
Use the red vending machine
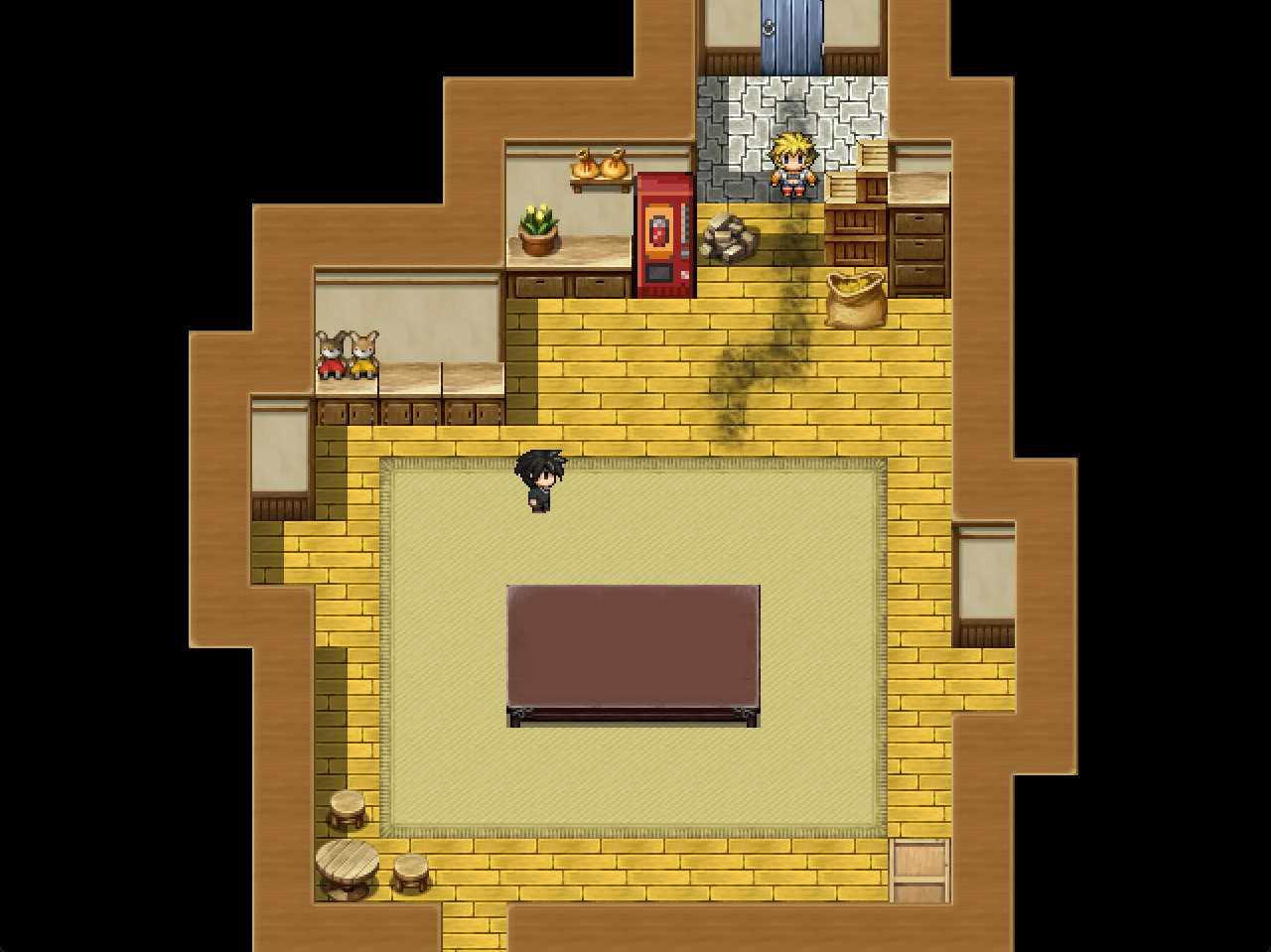(x=664, y=236)
